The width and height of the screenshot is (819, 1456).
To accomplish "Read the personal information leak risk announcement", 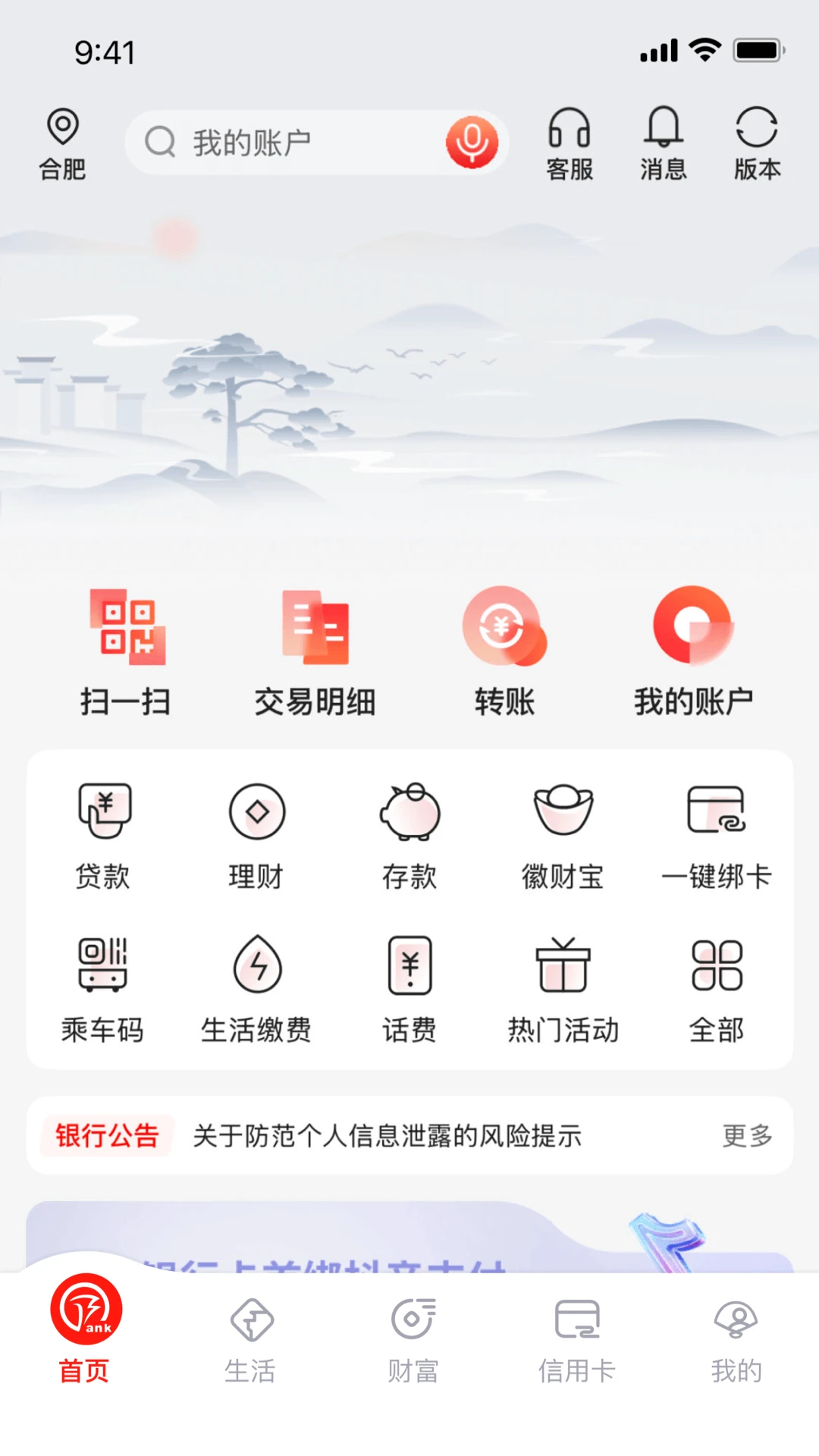I will (x=387, y=1136).
